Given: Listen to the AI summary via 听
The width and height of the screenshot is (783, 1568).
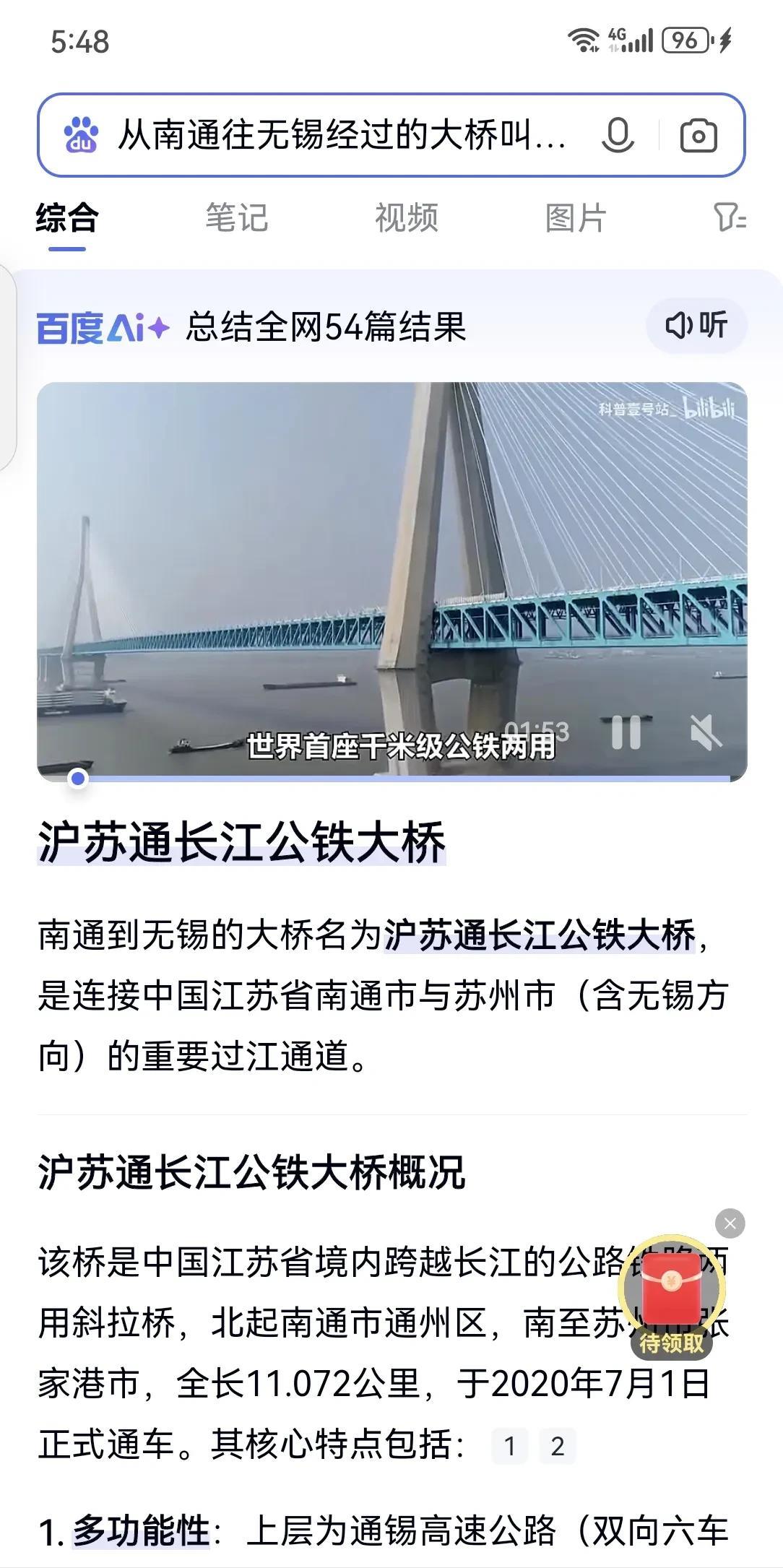Looking at the screenshot, I should tap(696, 326).
